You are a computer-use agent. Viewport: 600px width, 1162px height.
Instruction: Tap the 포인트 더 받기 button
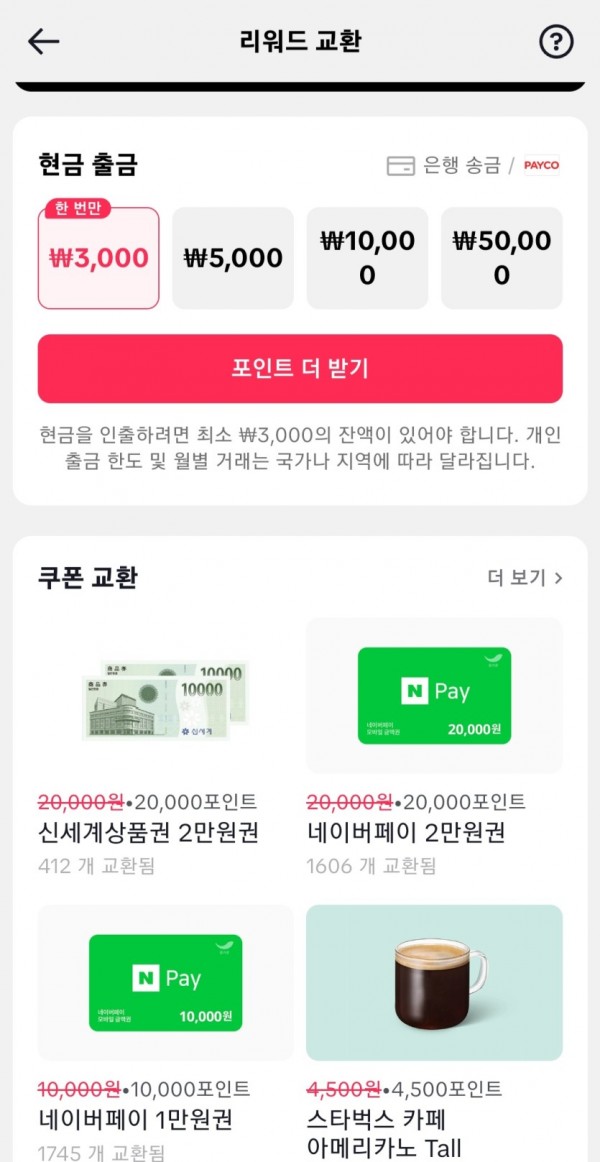(300, 368)
